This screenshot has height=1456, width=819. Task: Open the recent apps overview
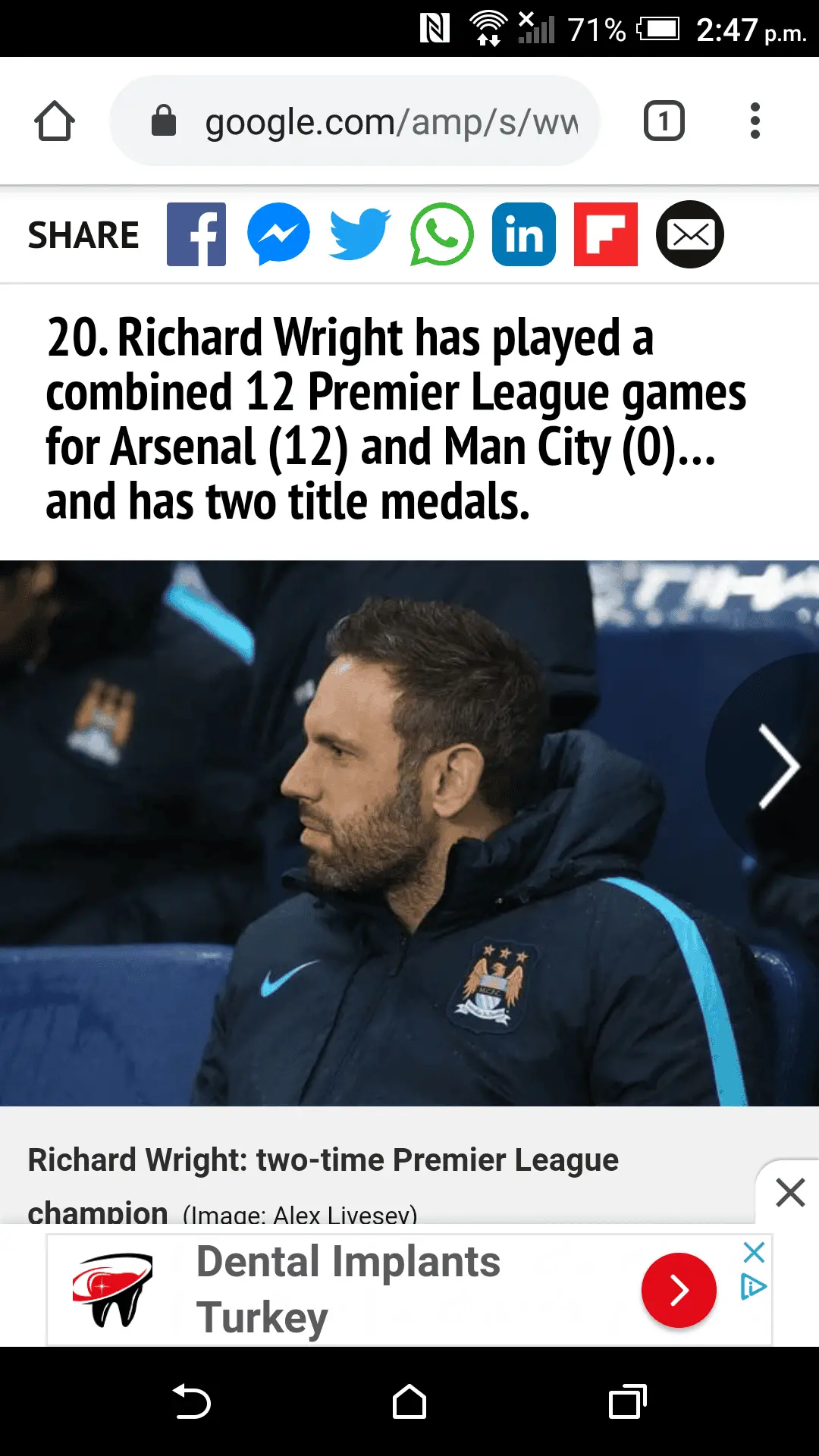(627, 1401)
